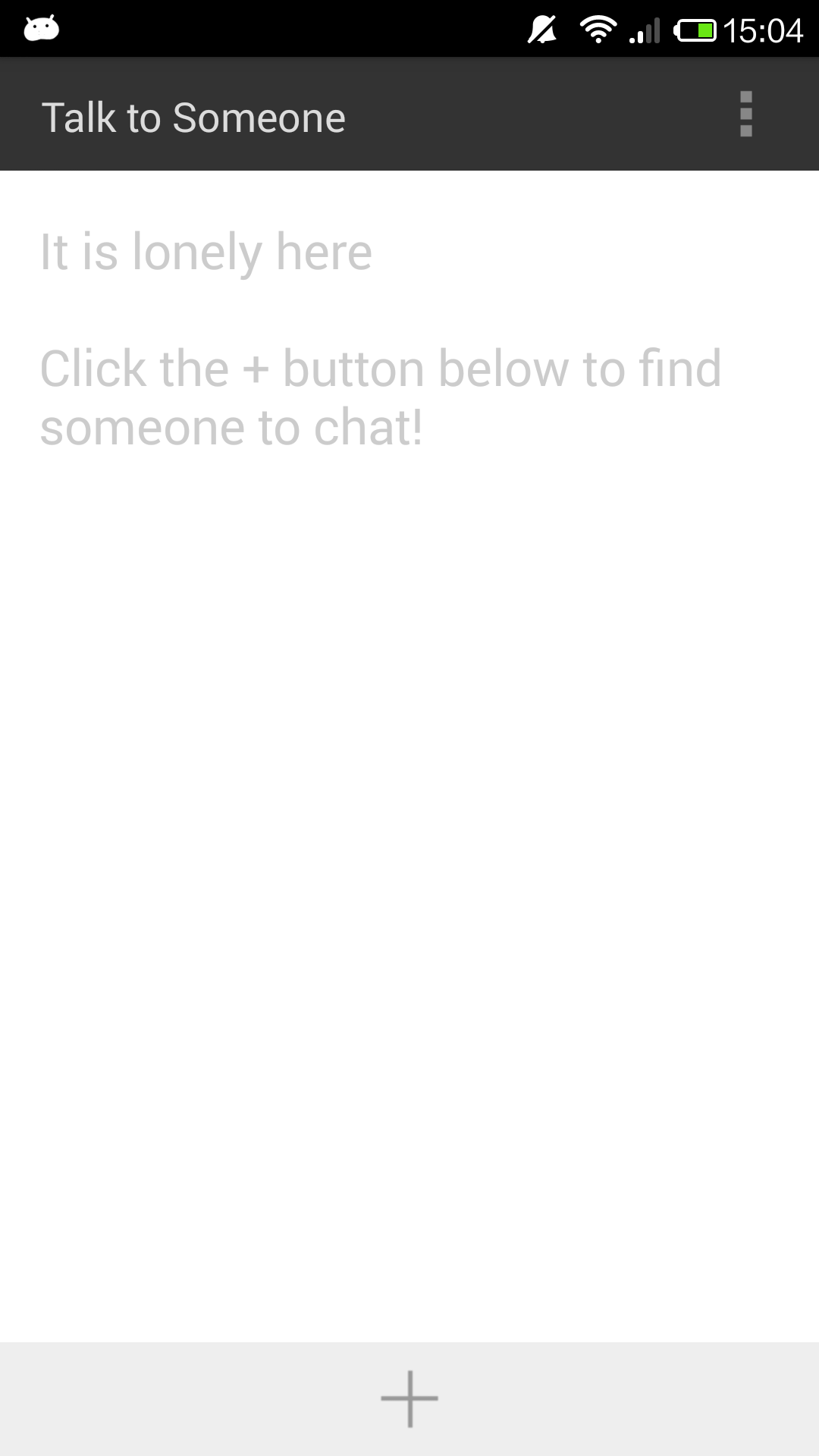Viewport: 819px width, 1456px height.
Task: Tap the Android robot notification icon
Action: (x=42, y=29)
